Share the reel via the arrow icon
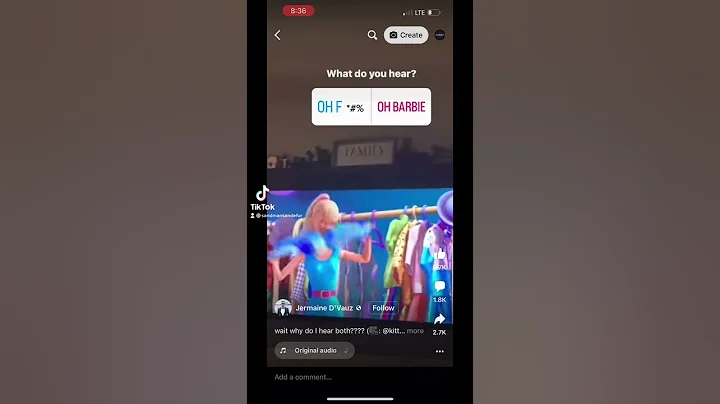The image size is (720, 404). click(x=439, y=319)
